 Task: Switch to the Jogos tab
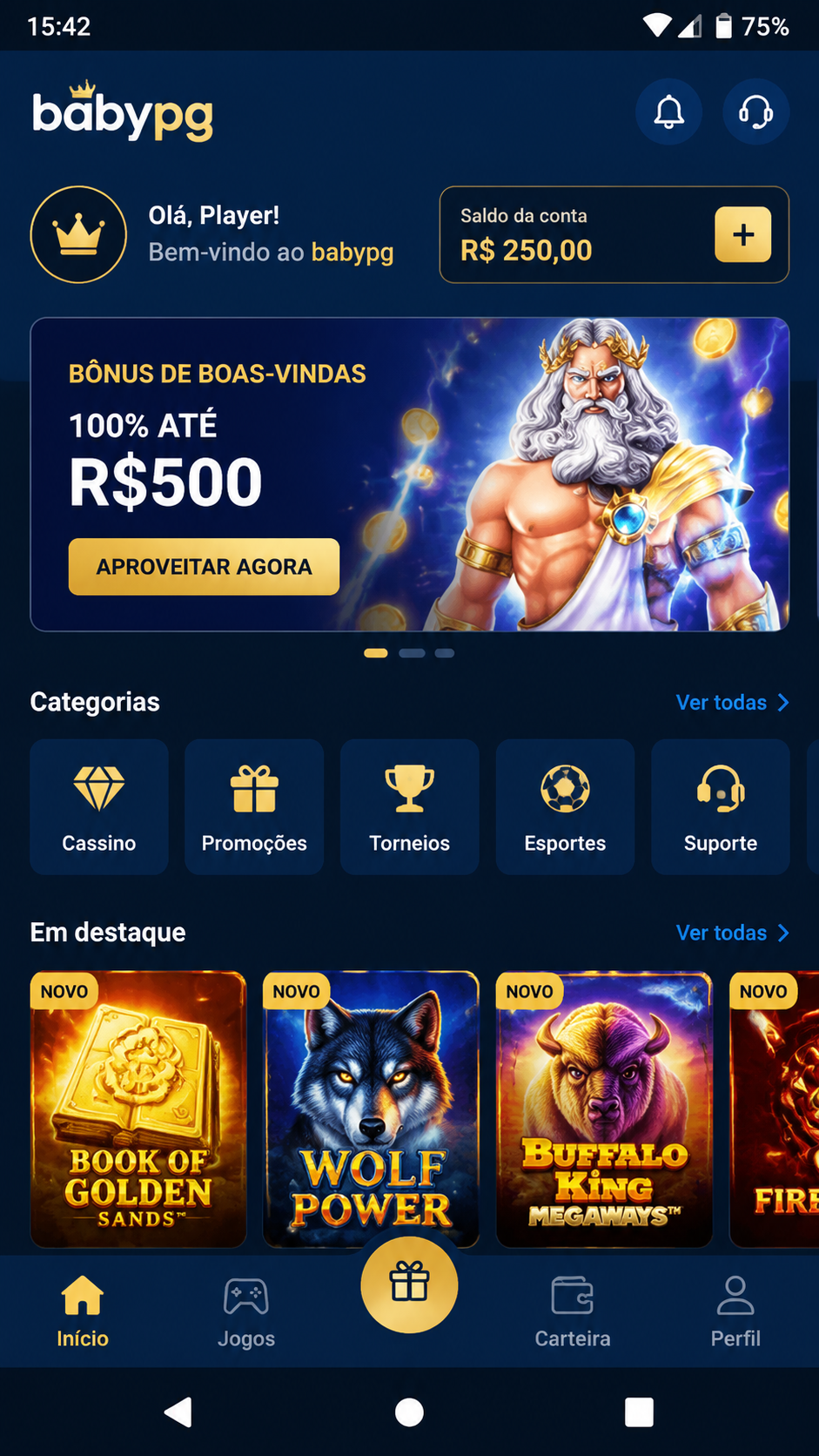[246, 1312]
